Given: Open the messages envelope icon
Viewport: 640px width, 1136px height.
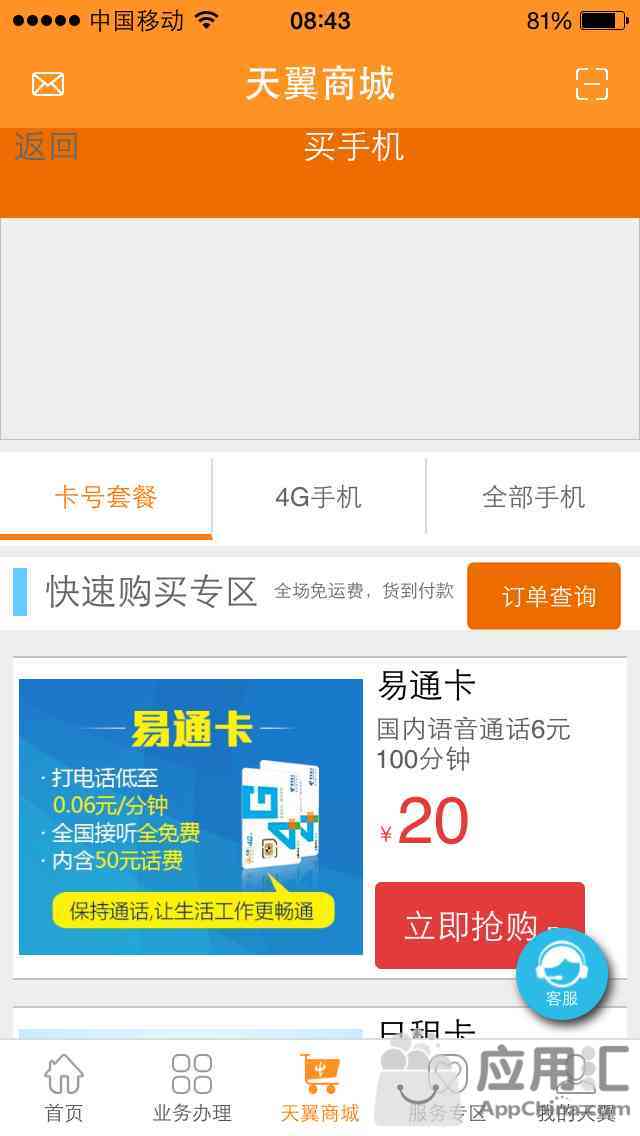Looking at the screenshot, I should point(47,84).
